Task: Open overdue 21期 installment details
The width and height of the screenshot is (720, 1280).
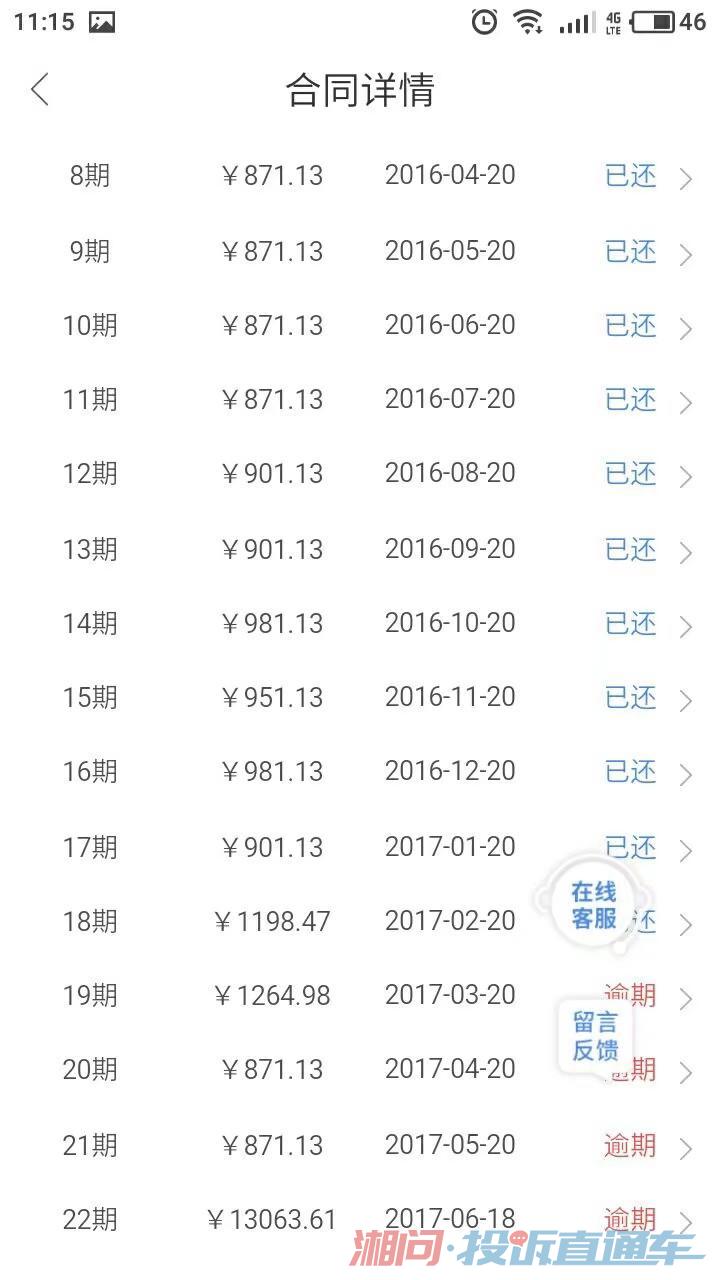Action: click(x=360, y=1145)
